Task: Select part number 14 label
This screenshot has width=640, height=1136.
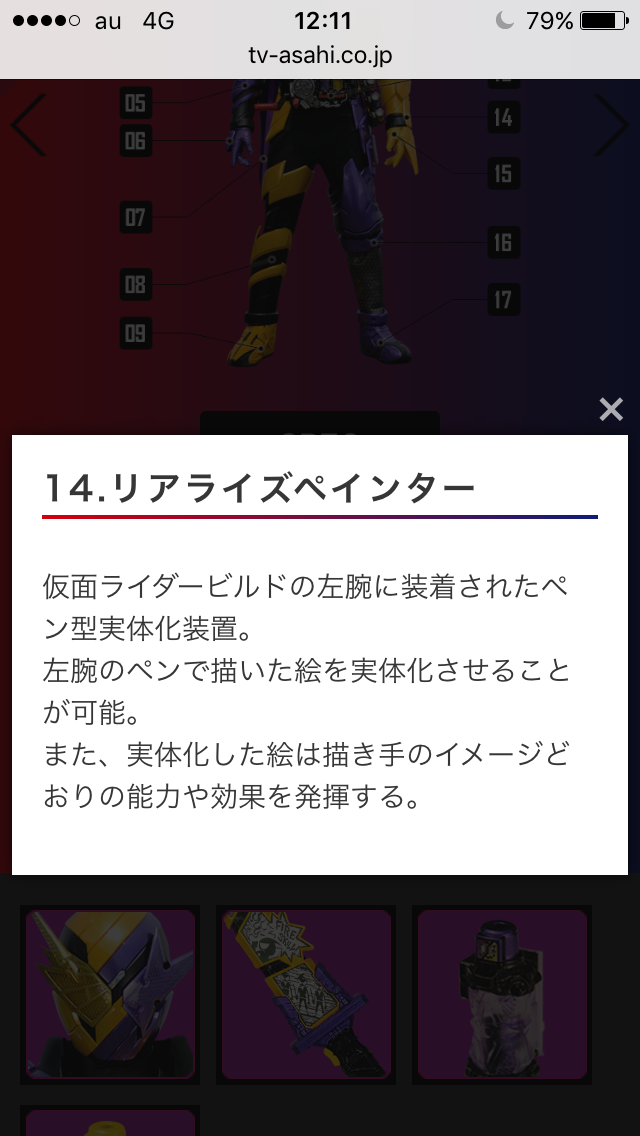Action: [x=503, y=117]
